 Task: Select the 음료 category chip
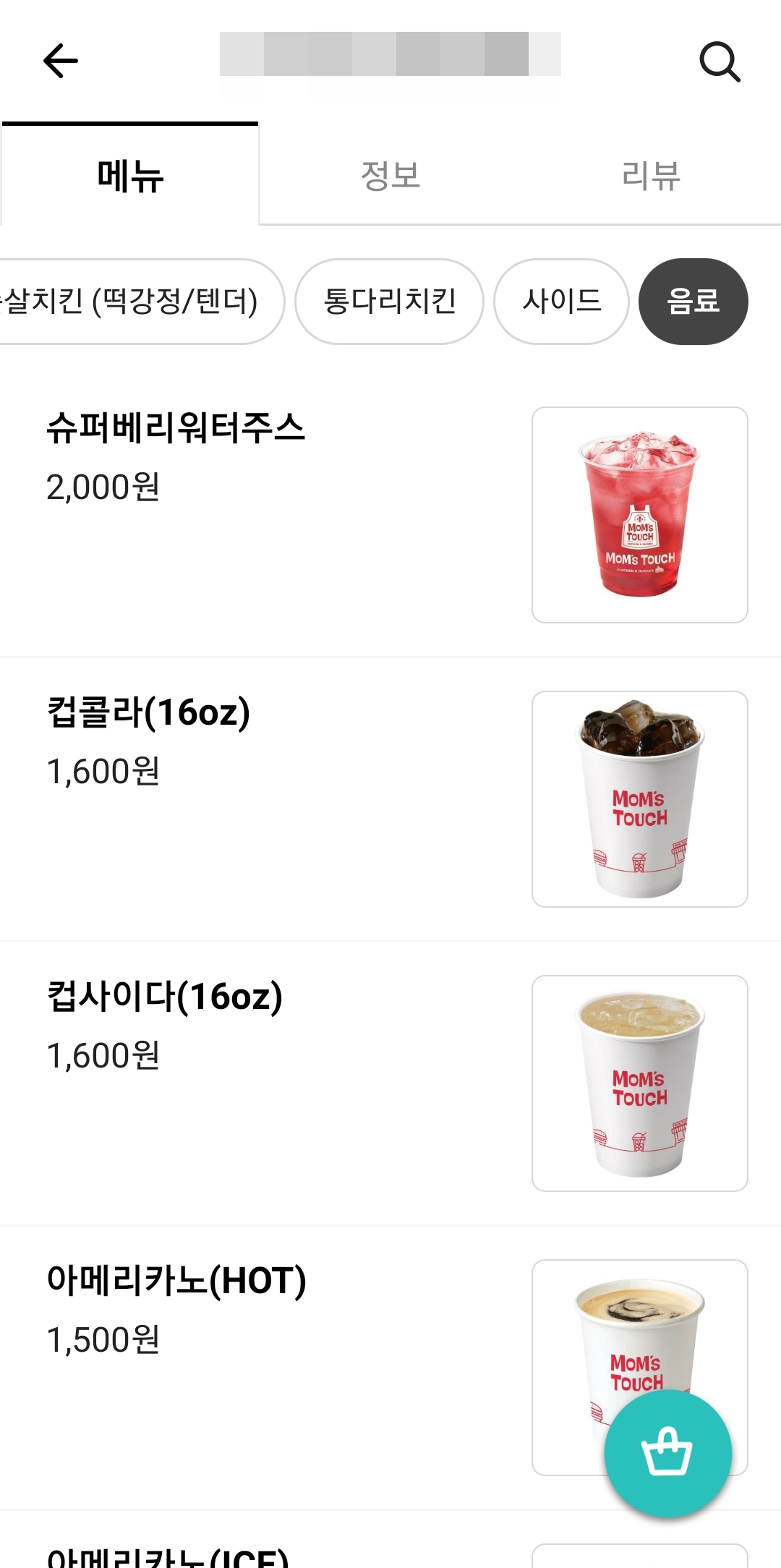[693, 302]
